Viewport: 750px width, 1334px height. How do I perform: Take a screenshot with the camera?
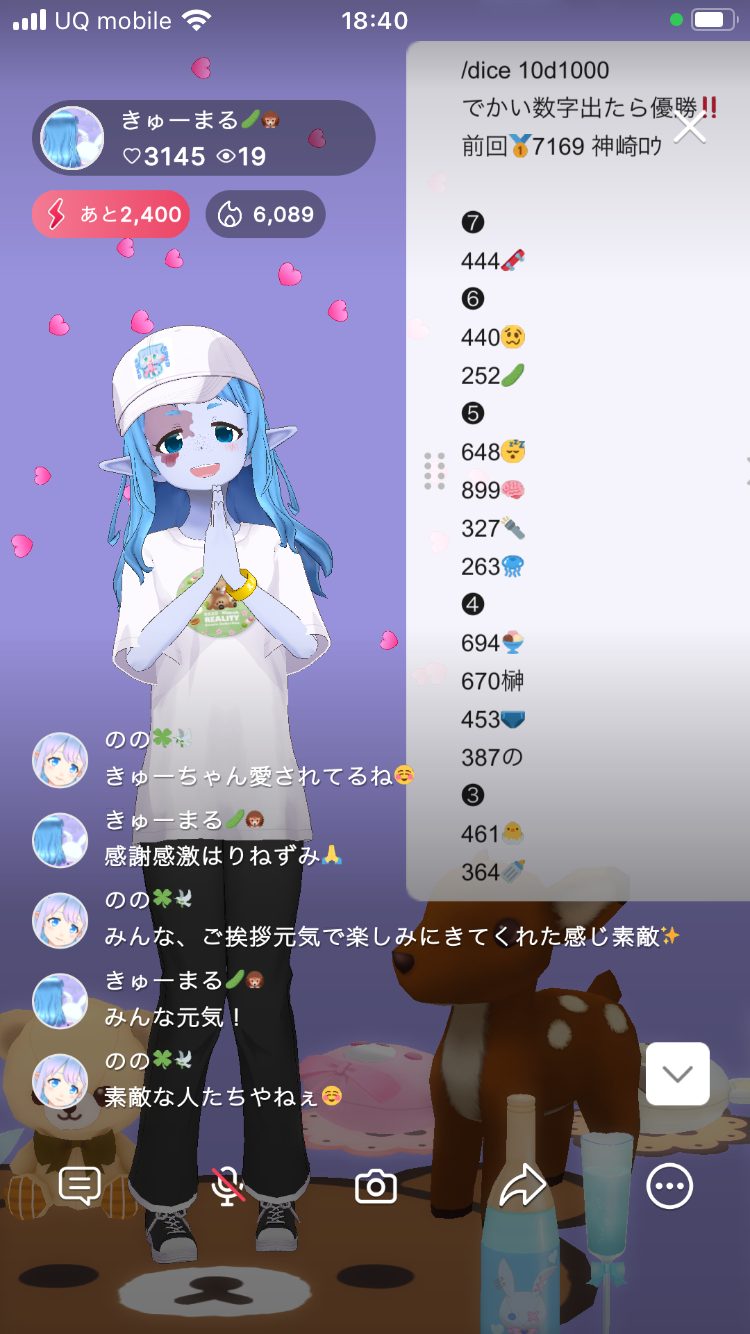coord(376,1187)
